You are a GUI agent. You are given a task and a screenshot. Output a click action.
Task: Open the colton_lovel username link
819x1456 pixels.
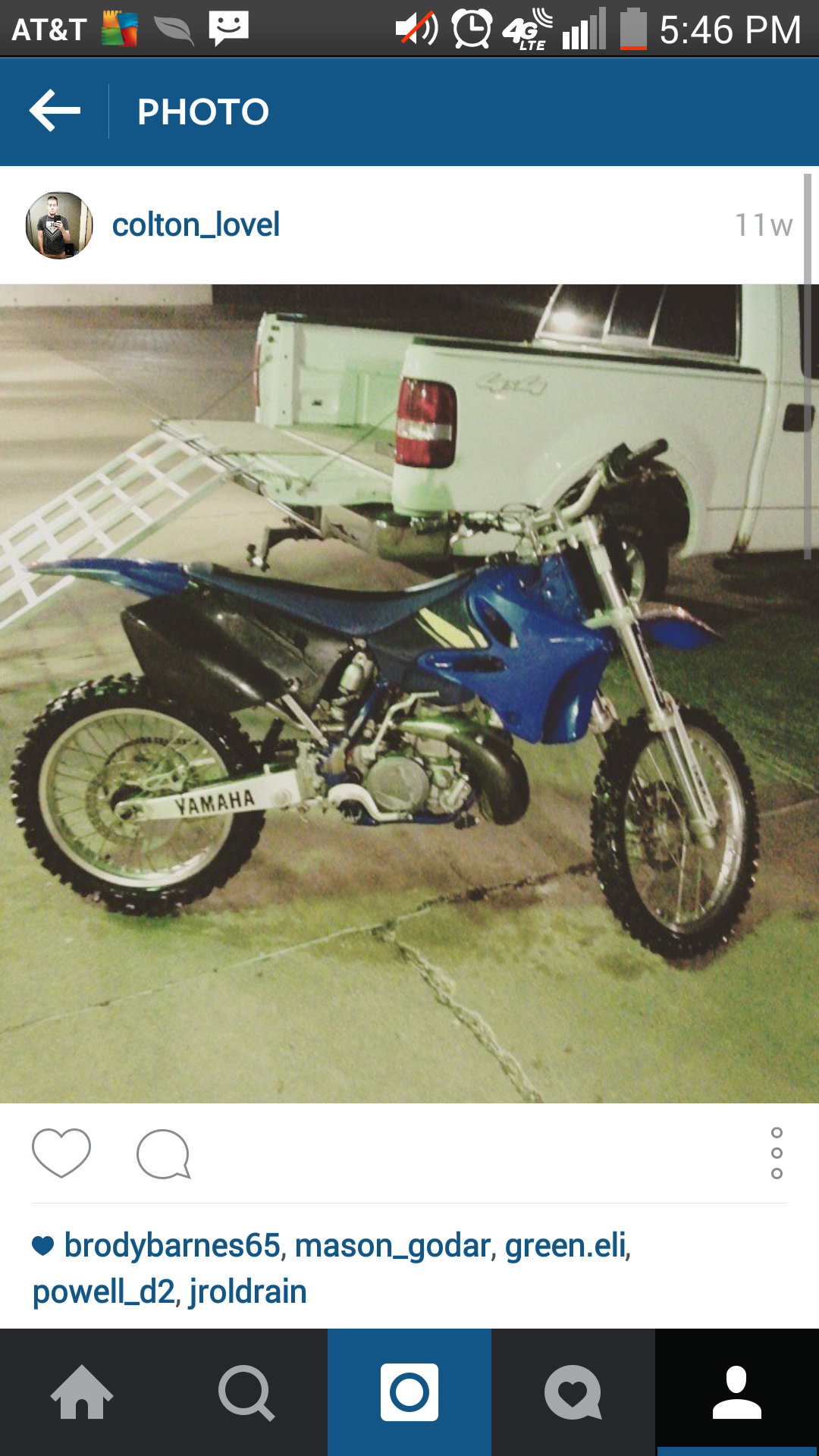[196, 224]
